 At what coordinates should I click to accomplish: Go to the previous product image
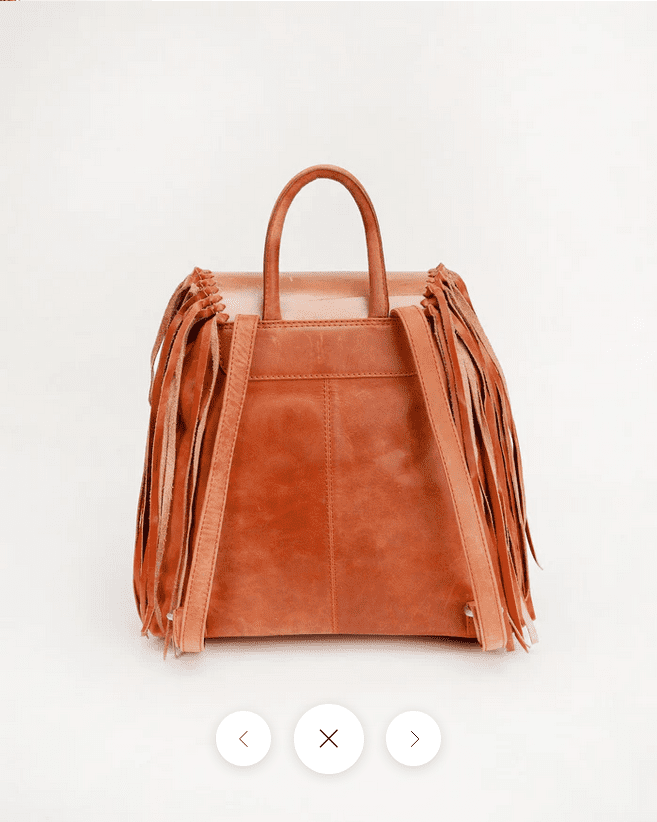[x=243, y=739]
